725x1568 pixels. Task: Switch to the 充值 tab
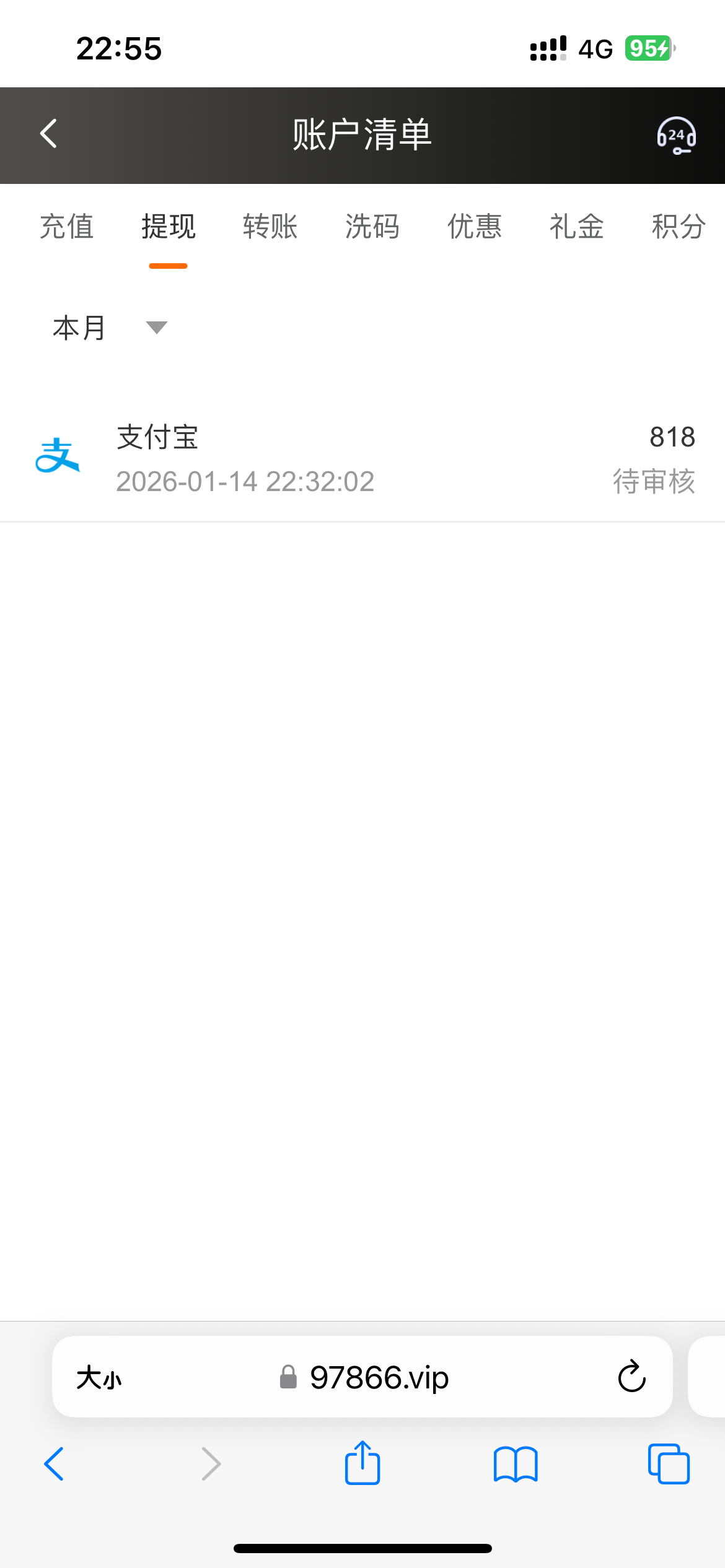(67, 227)
